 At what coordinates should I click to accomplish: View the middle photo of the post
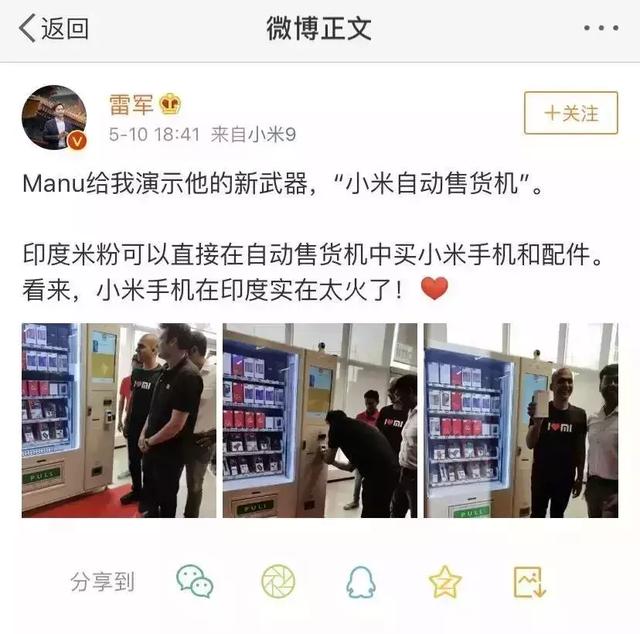coord(320,420)
